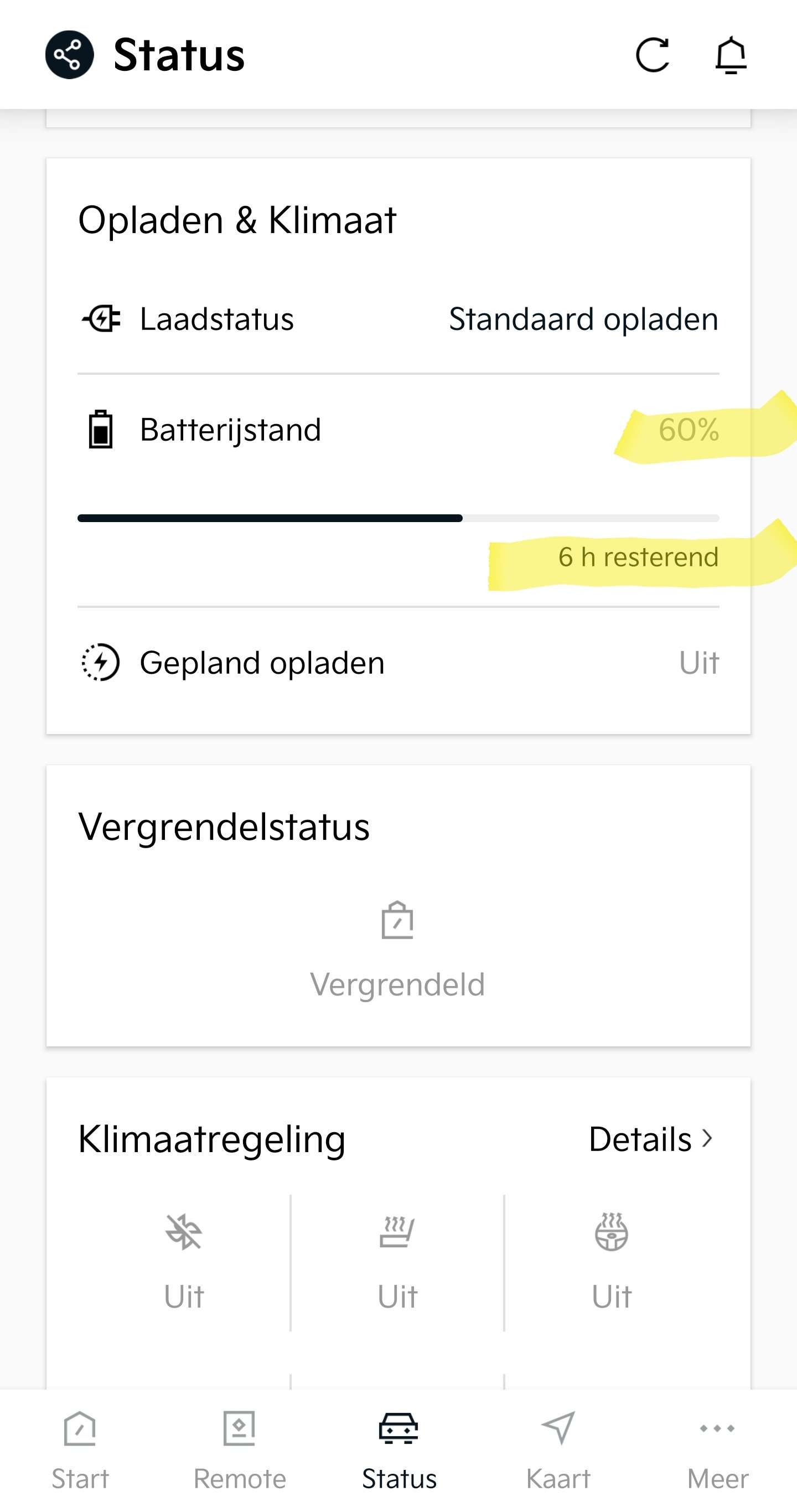This screenshot has width=797, height=1512.
Task: Open the Gepland opladen row
Action: click(x=398, y=663)
